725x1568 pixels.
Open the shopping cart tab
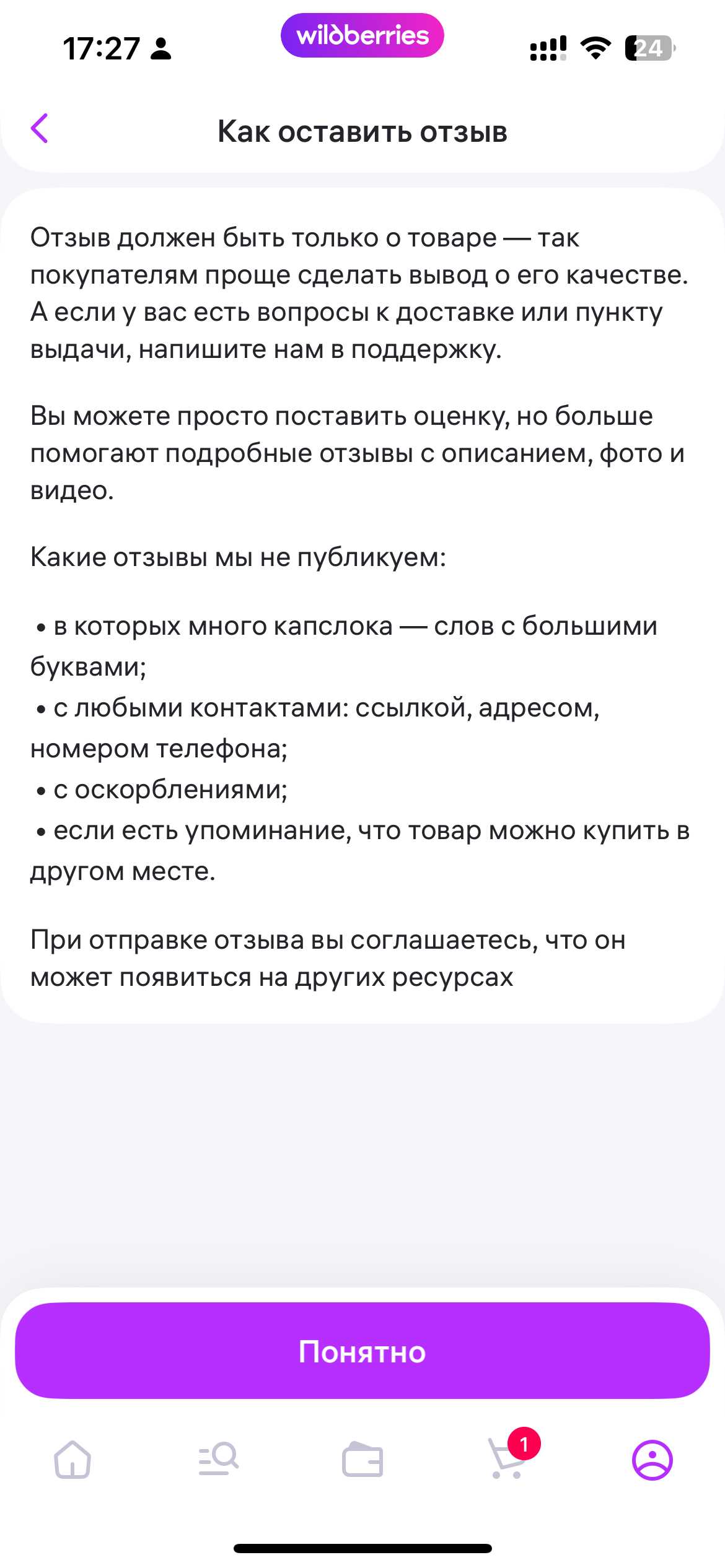(x=508, y=1460)
